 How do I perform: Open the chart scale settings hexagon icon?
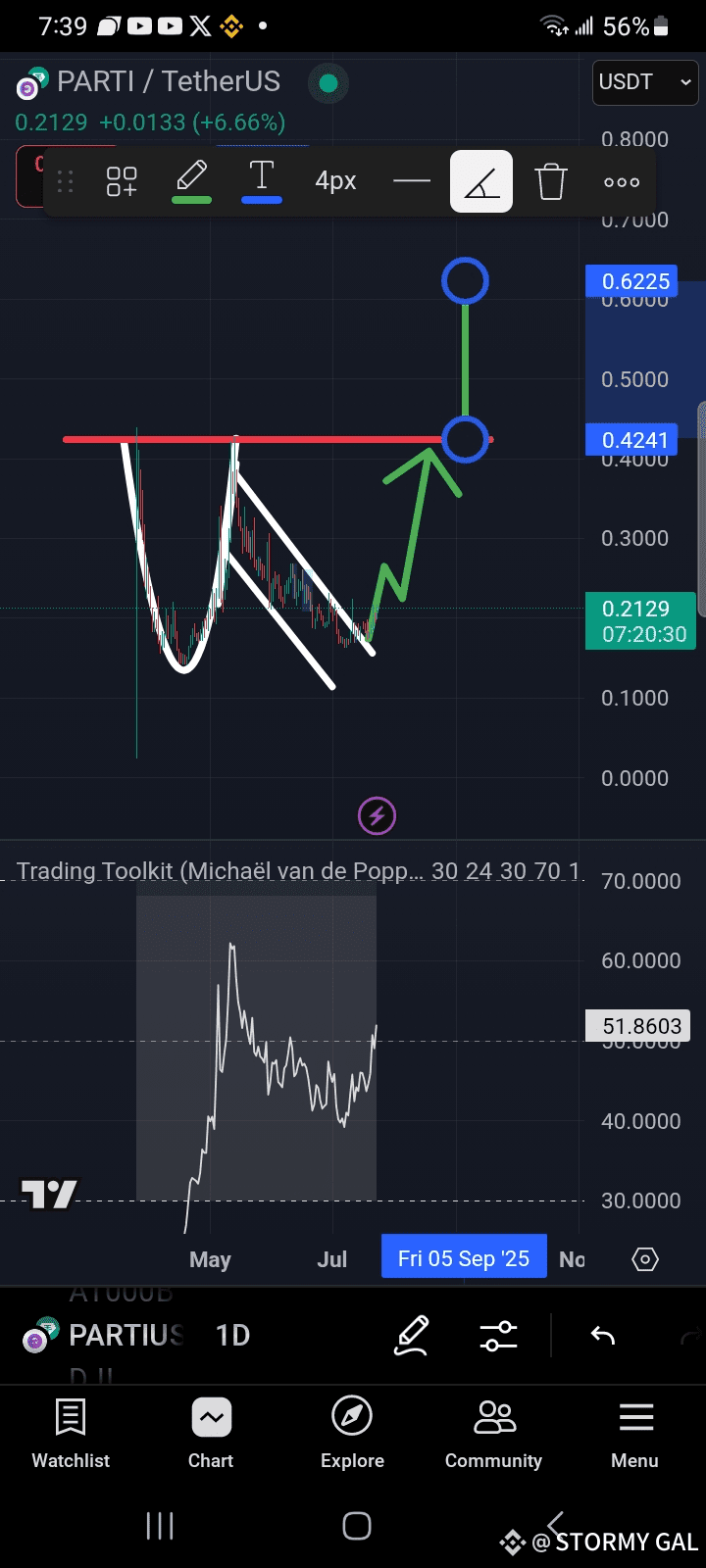coord(645,1259)
